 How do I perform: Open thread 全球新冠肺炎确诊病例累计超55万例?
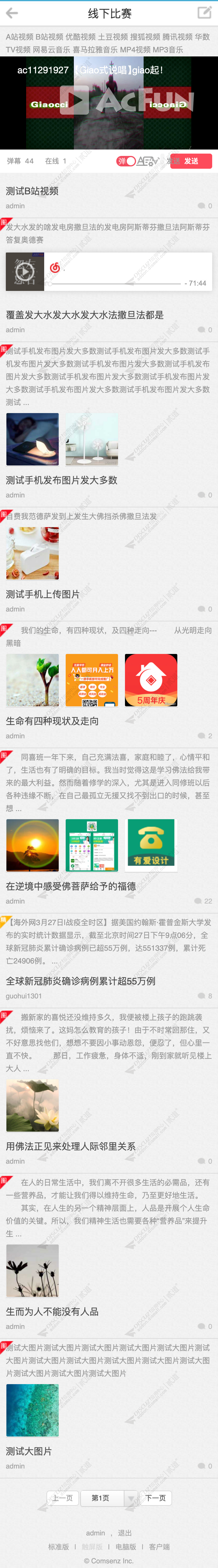tap(81, 981)
